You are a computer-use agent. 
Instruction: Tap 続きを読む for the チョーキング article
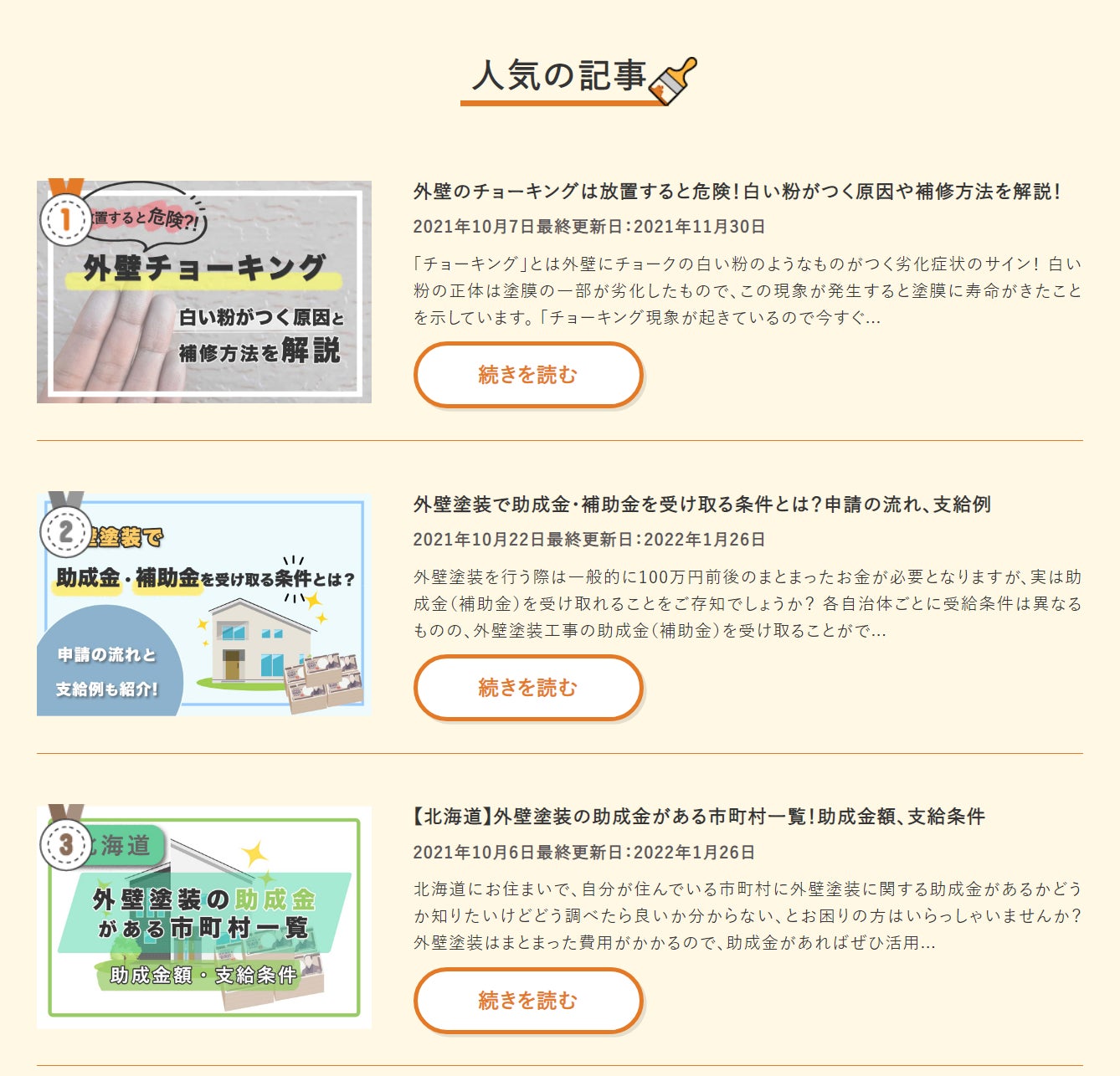coord(528,375)
